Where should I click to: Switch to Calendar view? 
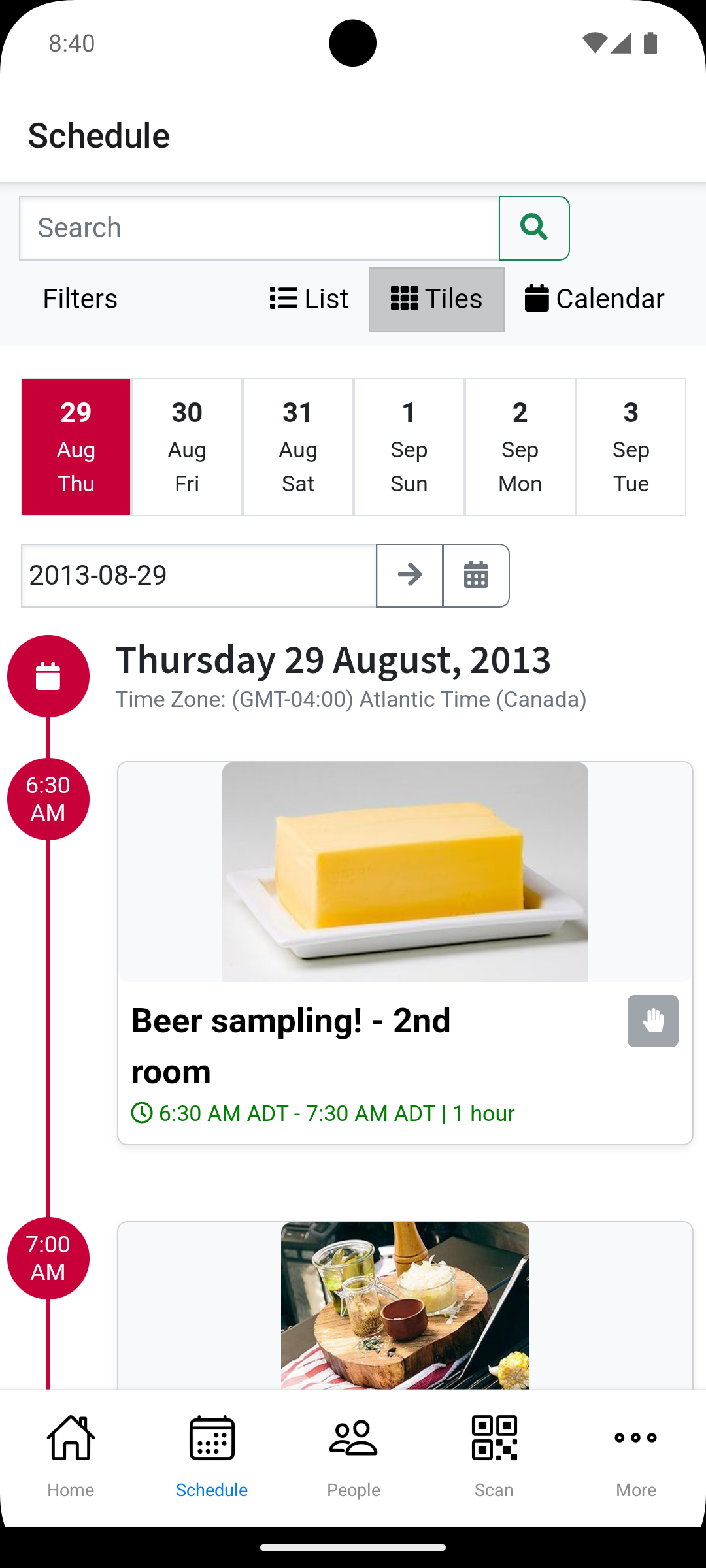click(594, 299)
